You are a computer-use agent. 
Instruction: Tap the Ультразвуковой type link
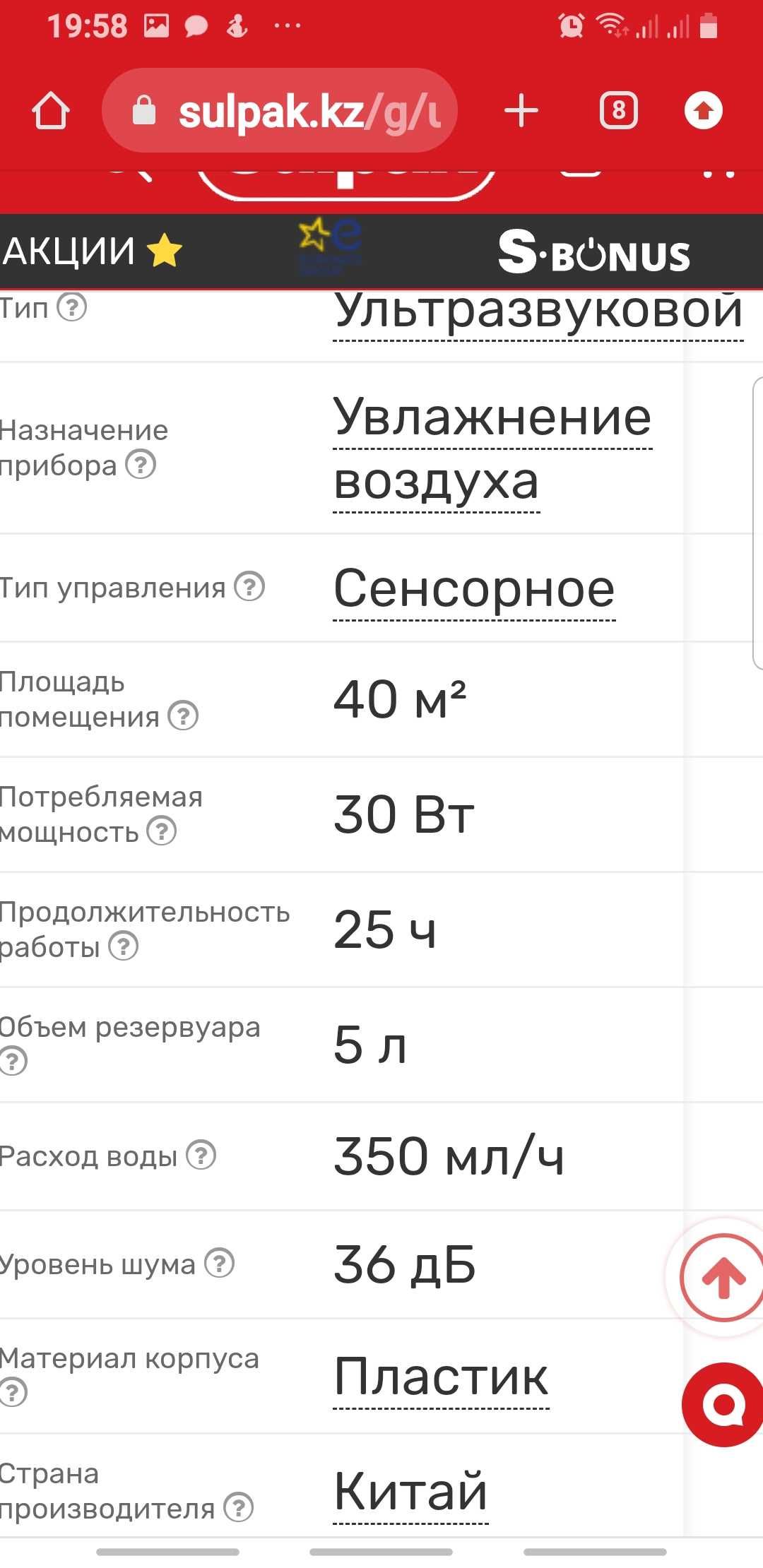click(x=538, y=312)
